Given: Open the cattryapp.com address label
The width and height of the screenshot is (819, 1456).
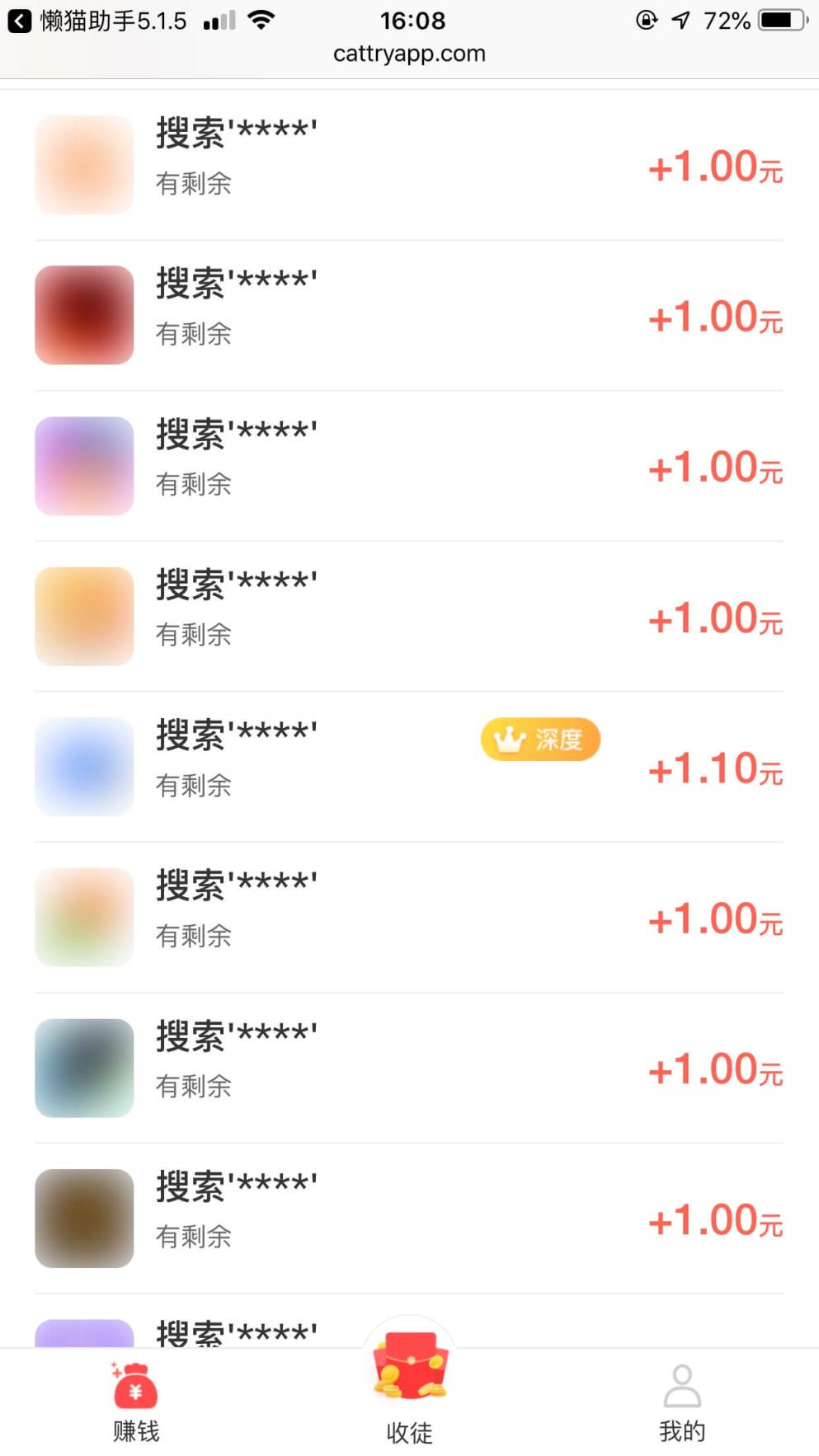Looking at the screenshot, I should tap(409, 53).
